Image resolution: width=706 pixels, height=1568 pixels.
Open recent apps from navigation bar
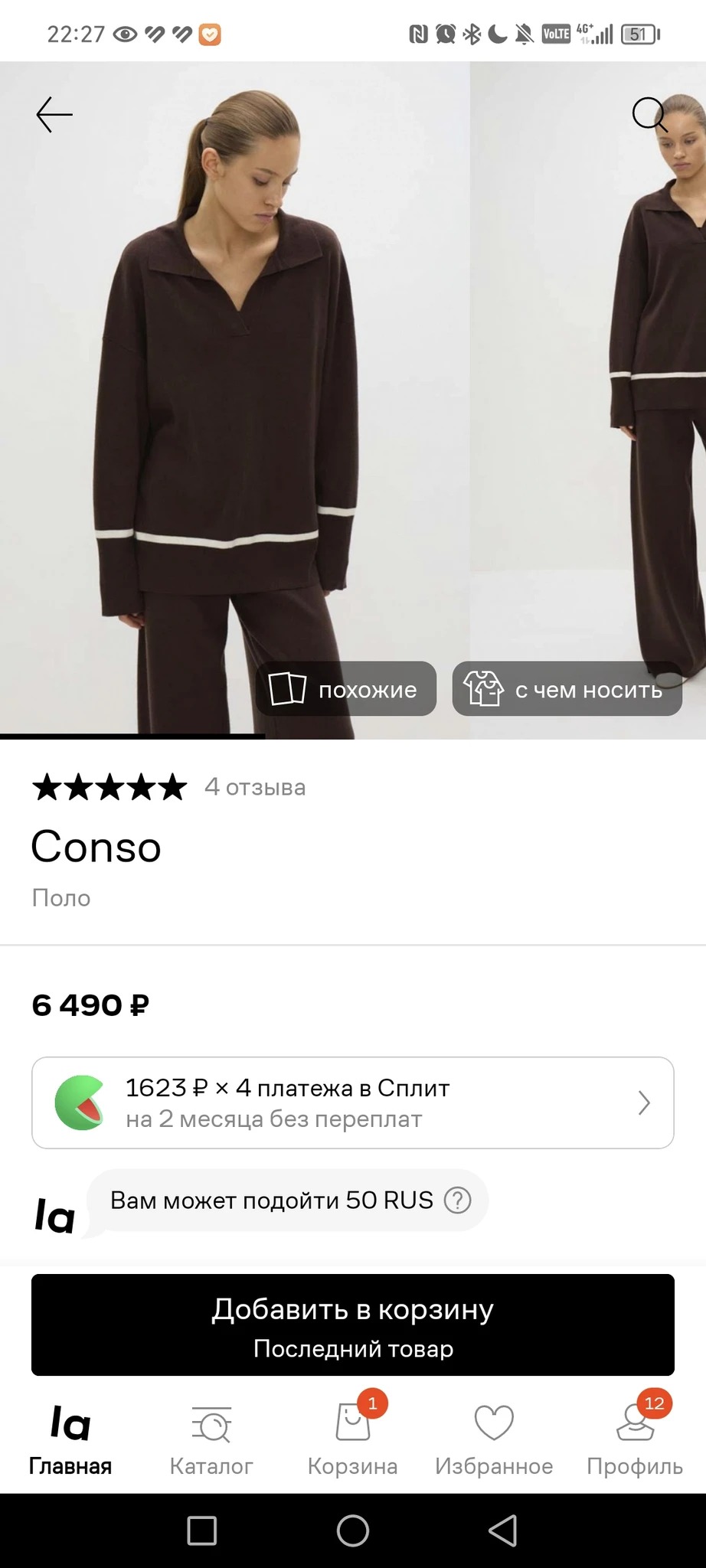[x=202, y=1531]
